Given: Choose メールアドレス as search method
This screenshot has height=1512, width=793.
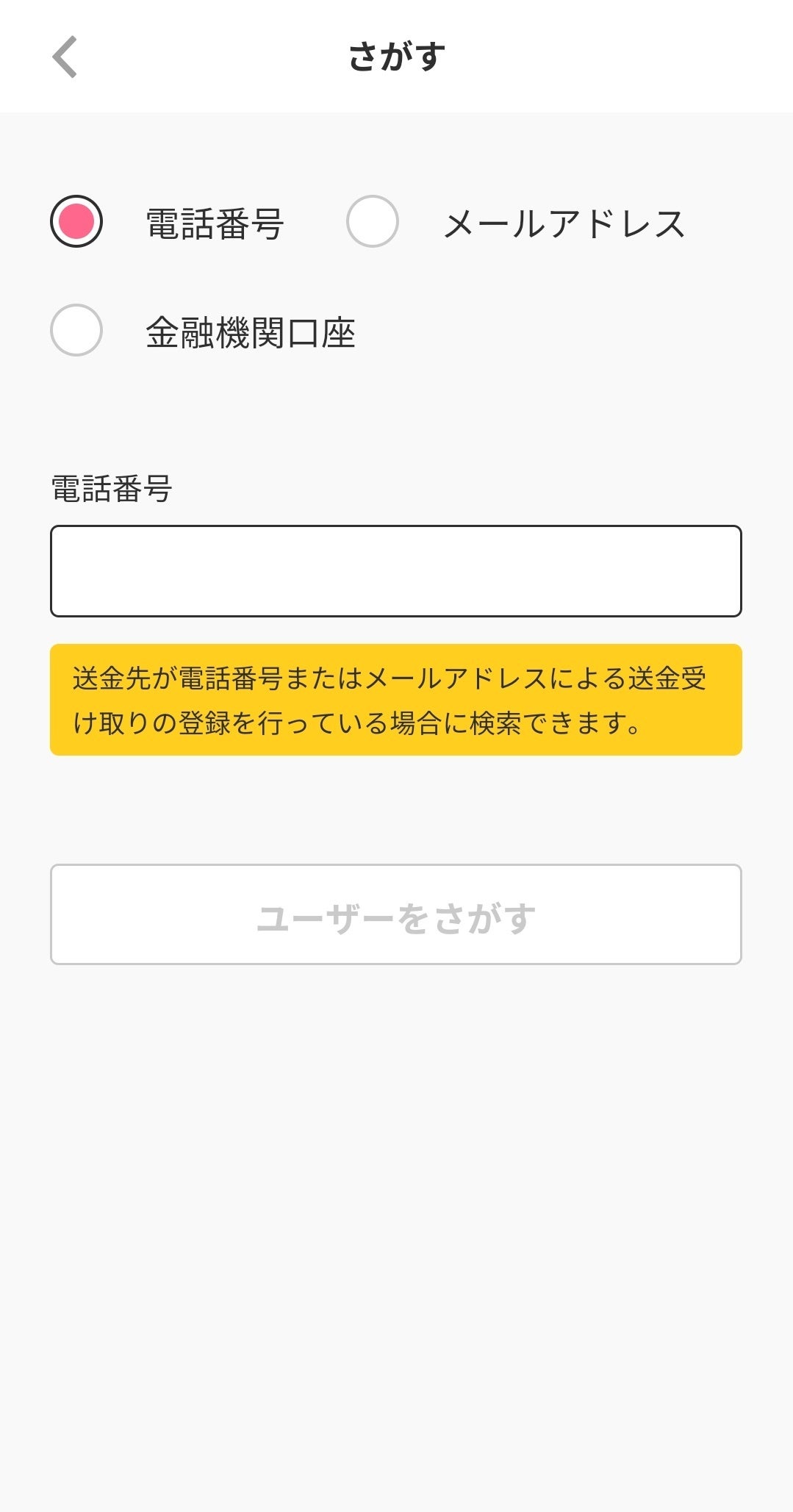Looking at the screenshot, I should pos(373,221).
